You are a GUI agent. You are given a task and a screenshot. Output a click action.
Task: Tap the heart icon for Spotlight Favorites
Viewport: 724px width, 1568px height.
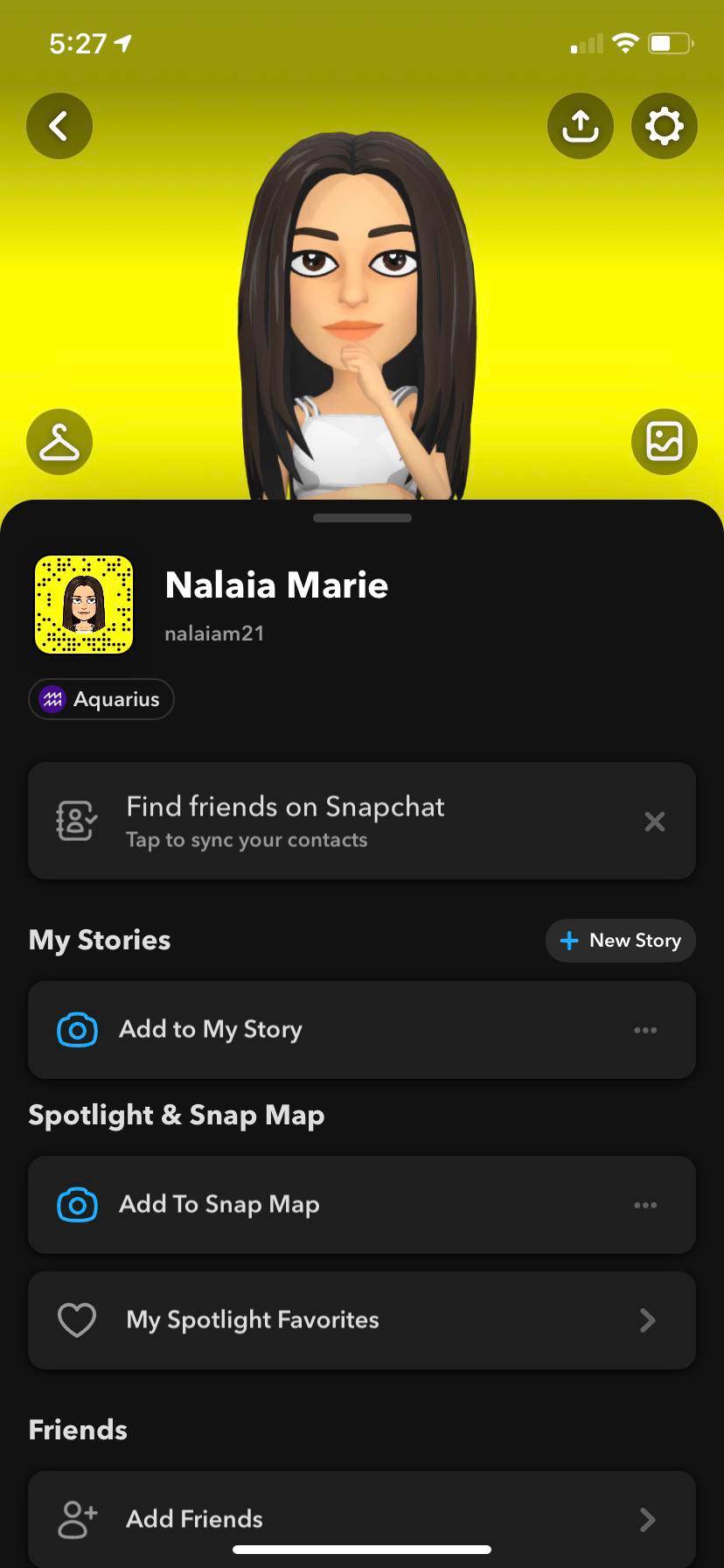(77, 1319)
